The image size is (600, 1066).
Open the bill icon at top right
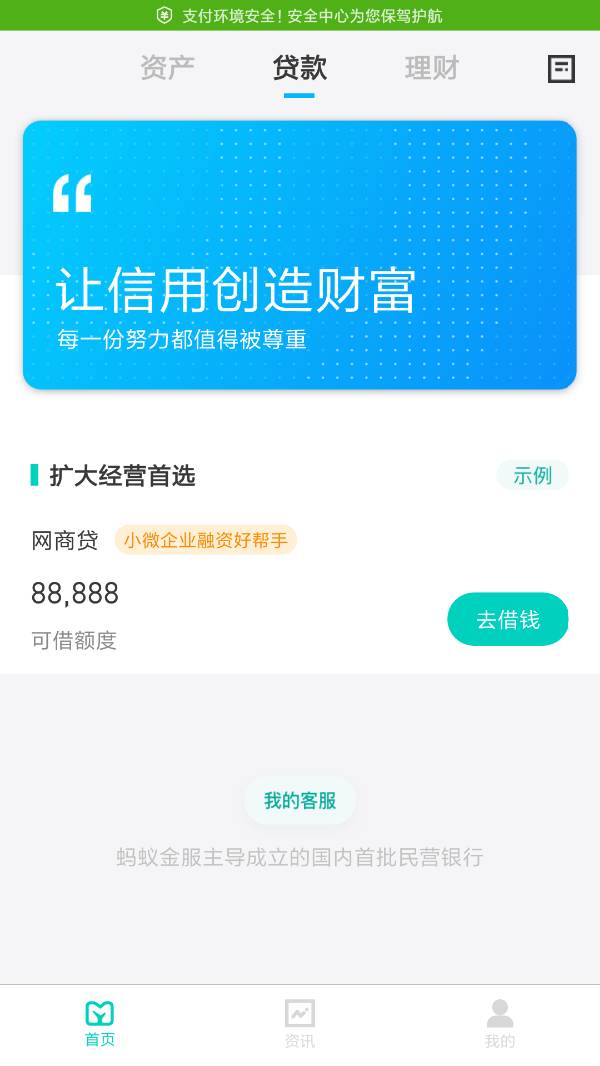(x=561, y=69)
